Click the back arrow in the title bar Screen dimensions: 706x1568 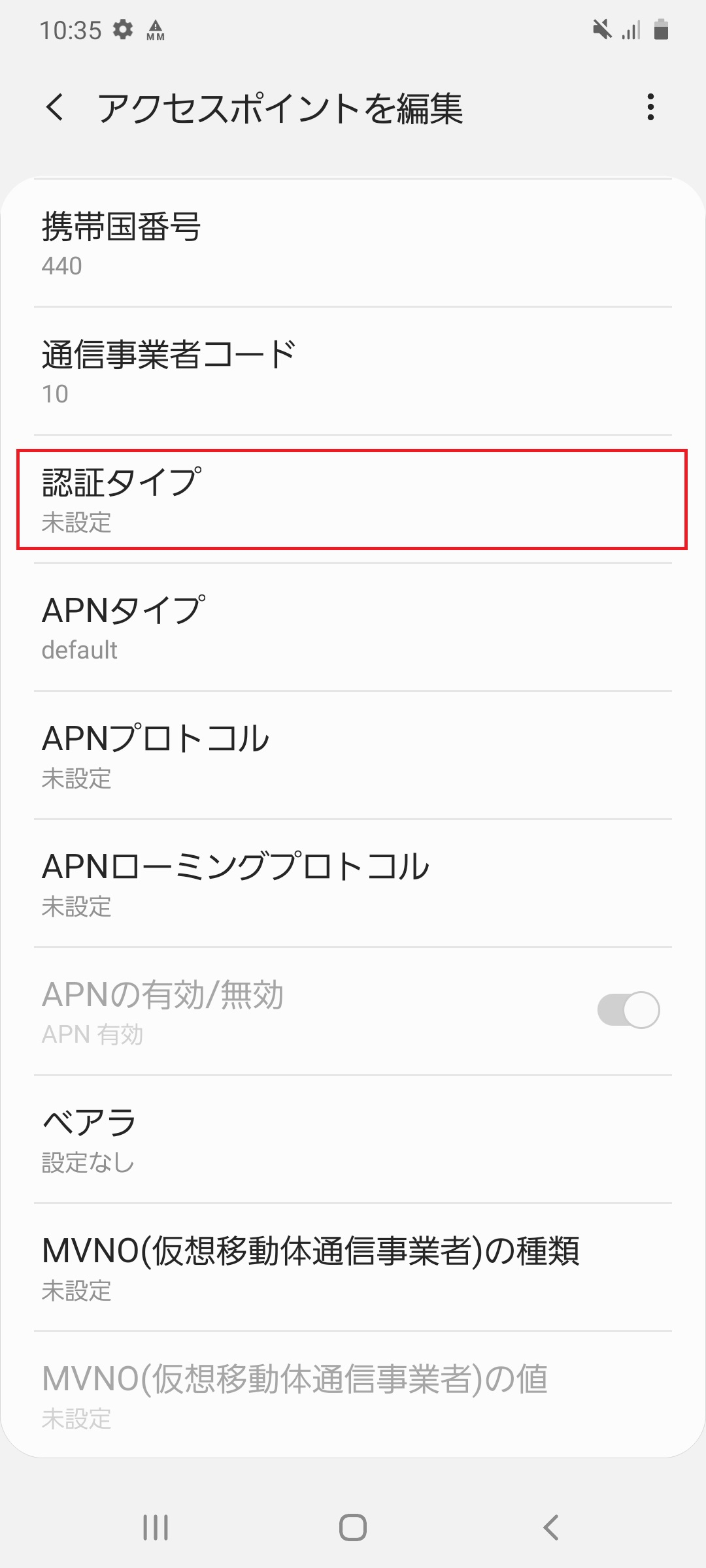[x=55, y=108]
